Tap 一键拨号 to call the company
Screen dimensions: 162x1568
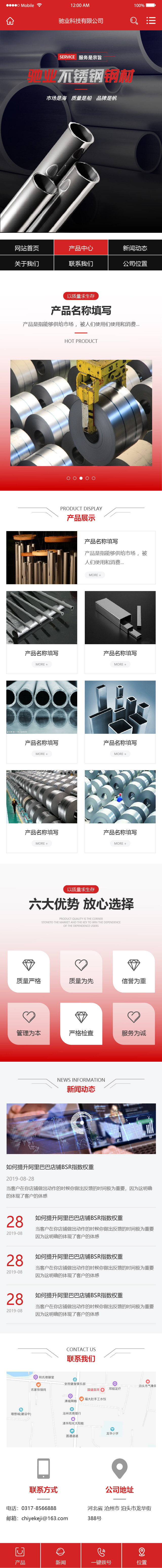[101, 1555]
